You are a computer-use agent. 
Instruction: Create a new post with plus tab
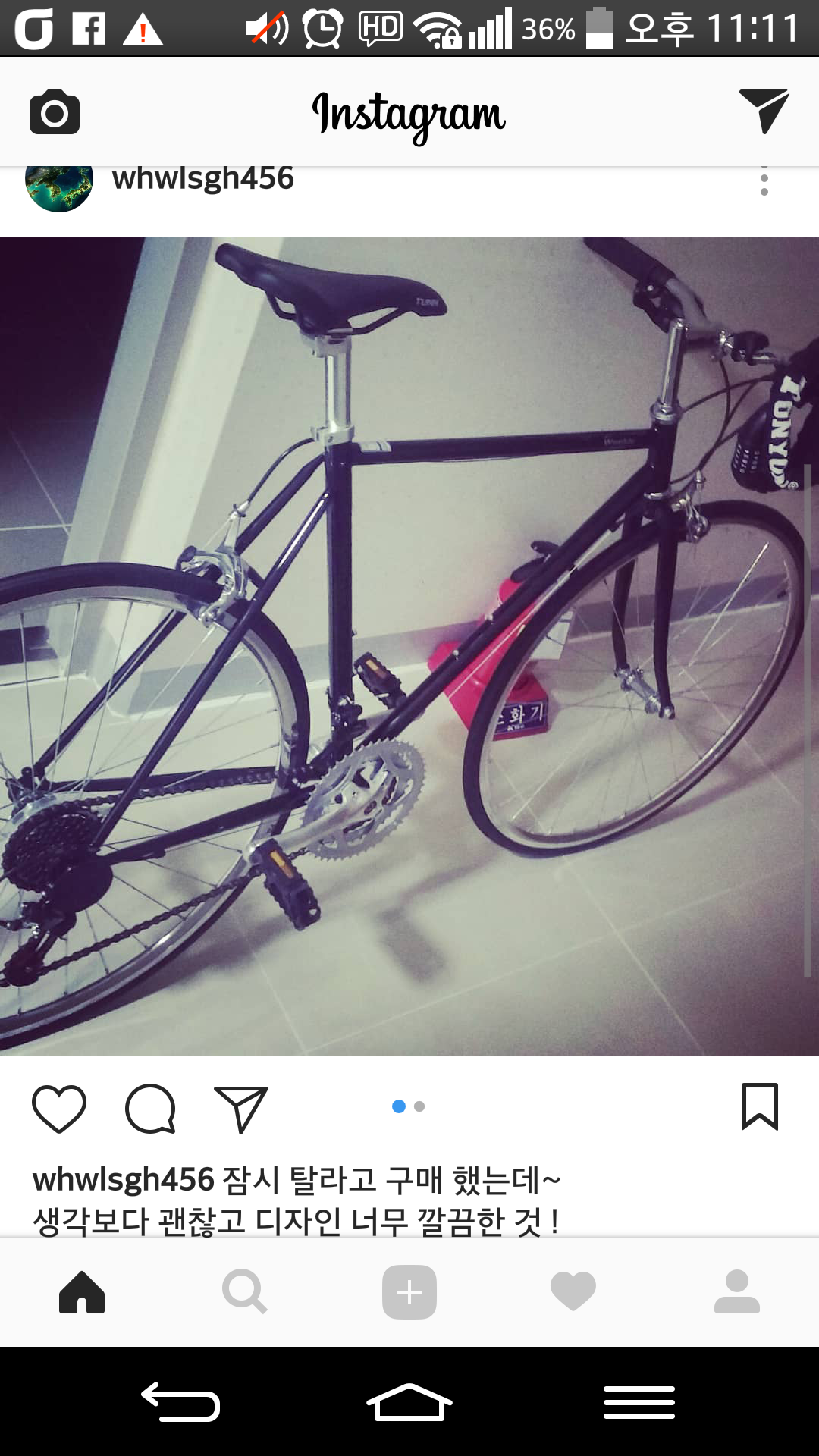click(409, 1291)
